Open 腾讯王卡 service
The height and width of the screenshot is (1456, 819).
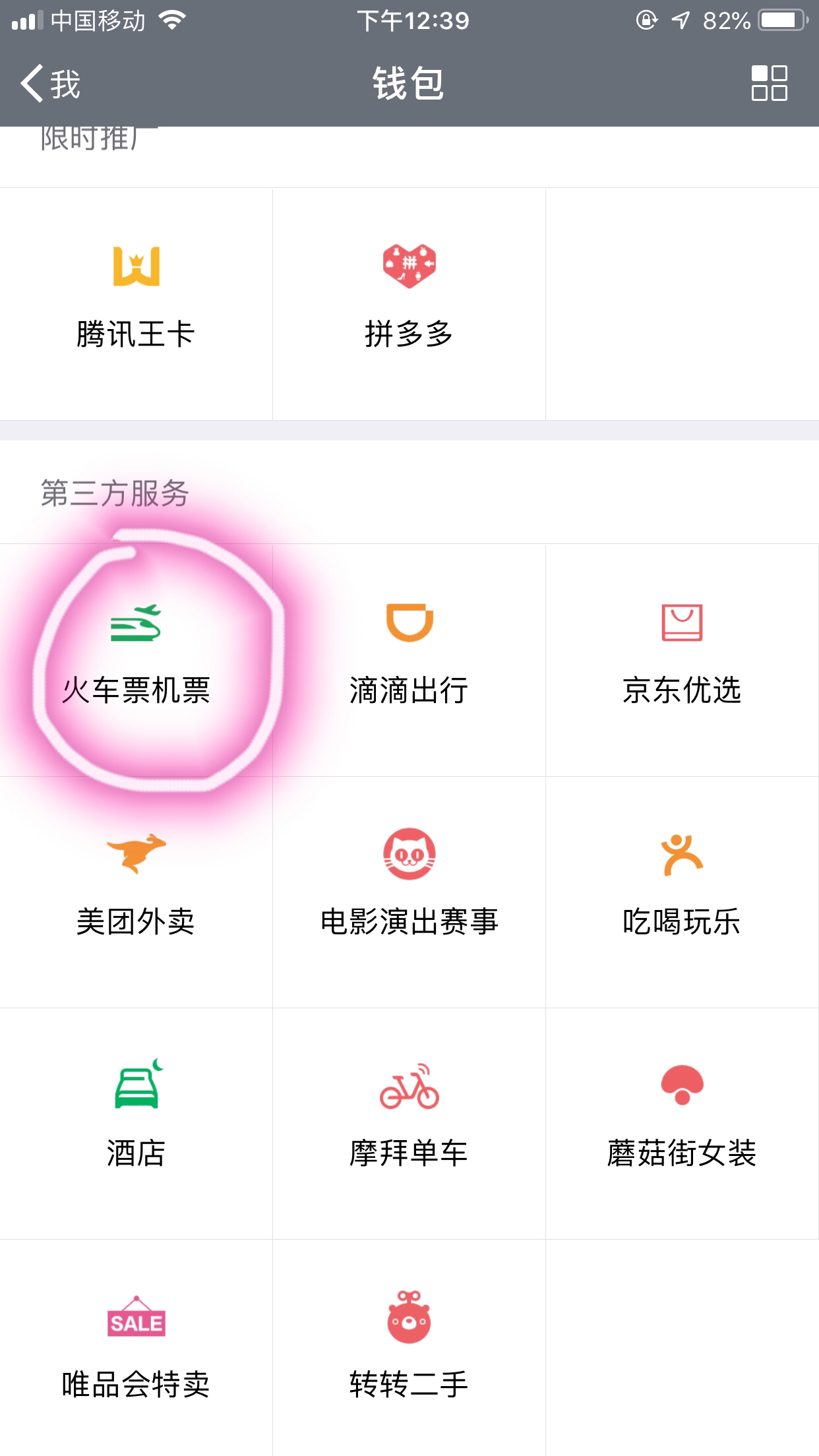tap(136, 304)
